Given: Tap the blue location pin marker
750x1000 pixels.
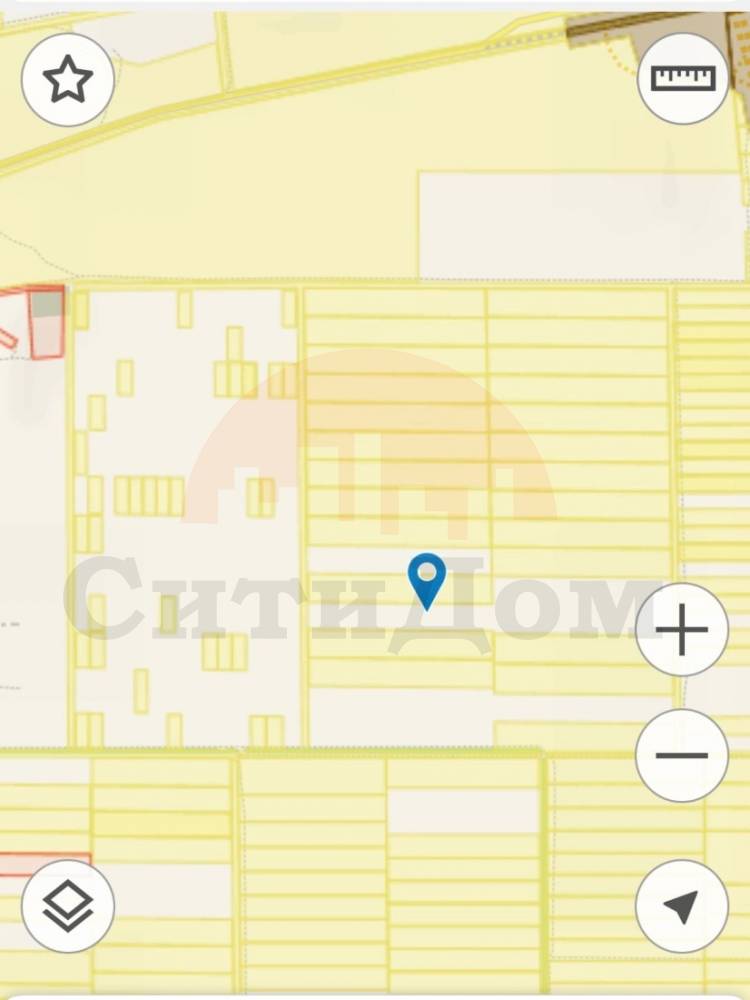Looking at the screenshot, I should click(427, 580).
